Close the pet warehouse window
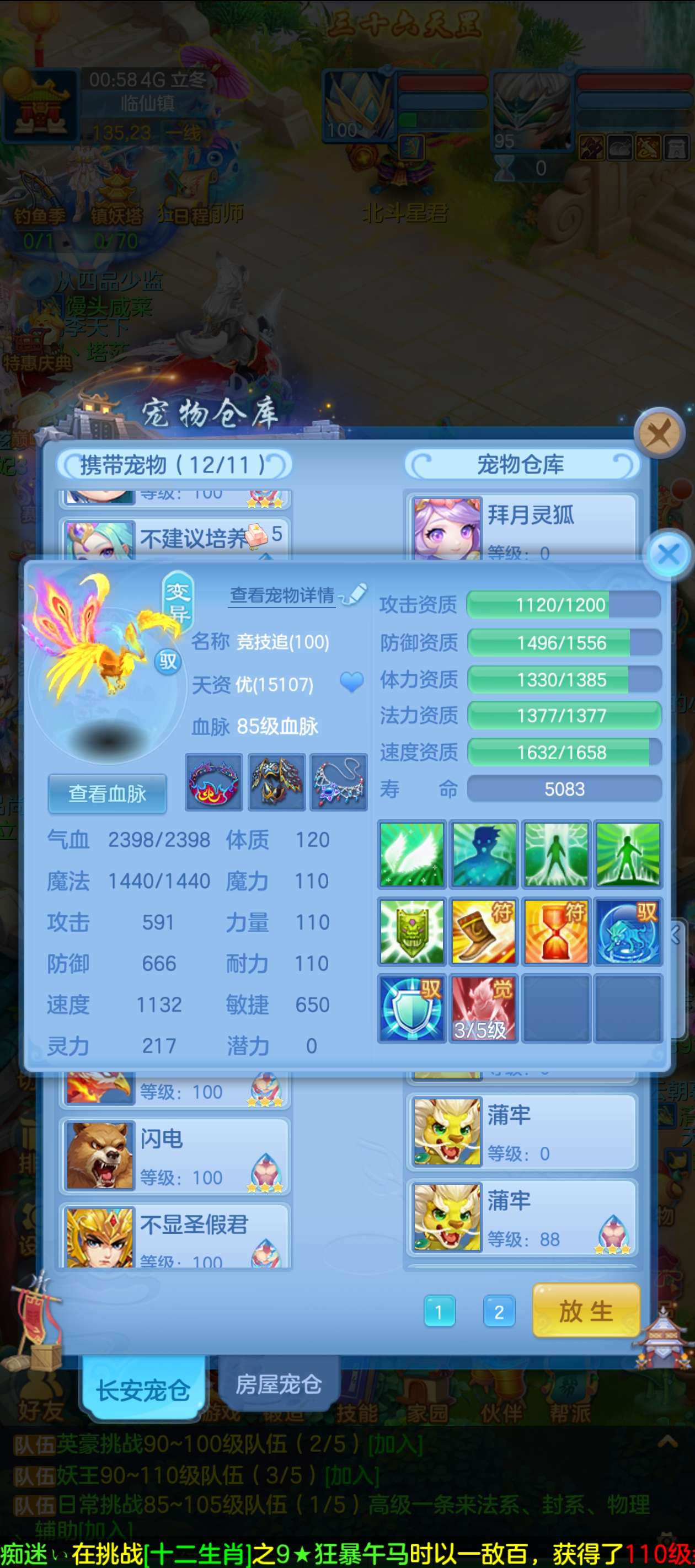This screenshot has width=695, height=1568. tap(659, 433)
